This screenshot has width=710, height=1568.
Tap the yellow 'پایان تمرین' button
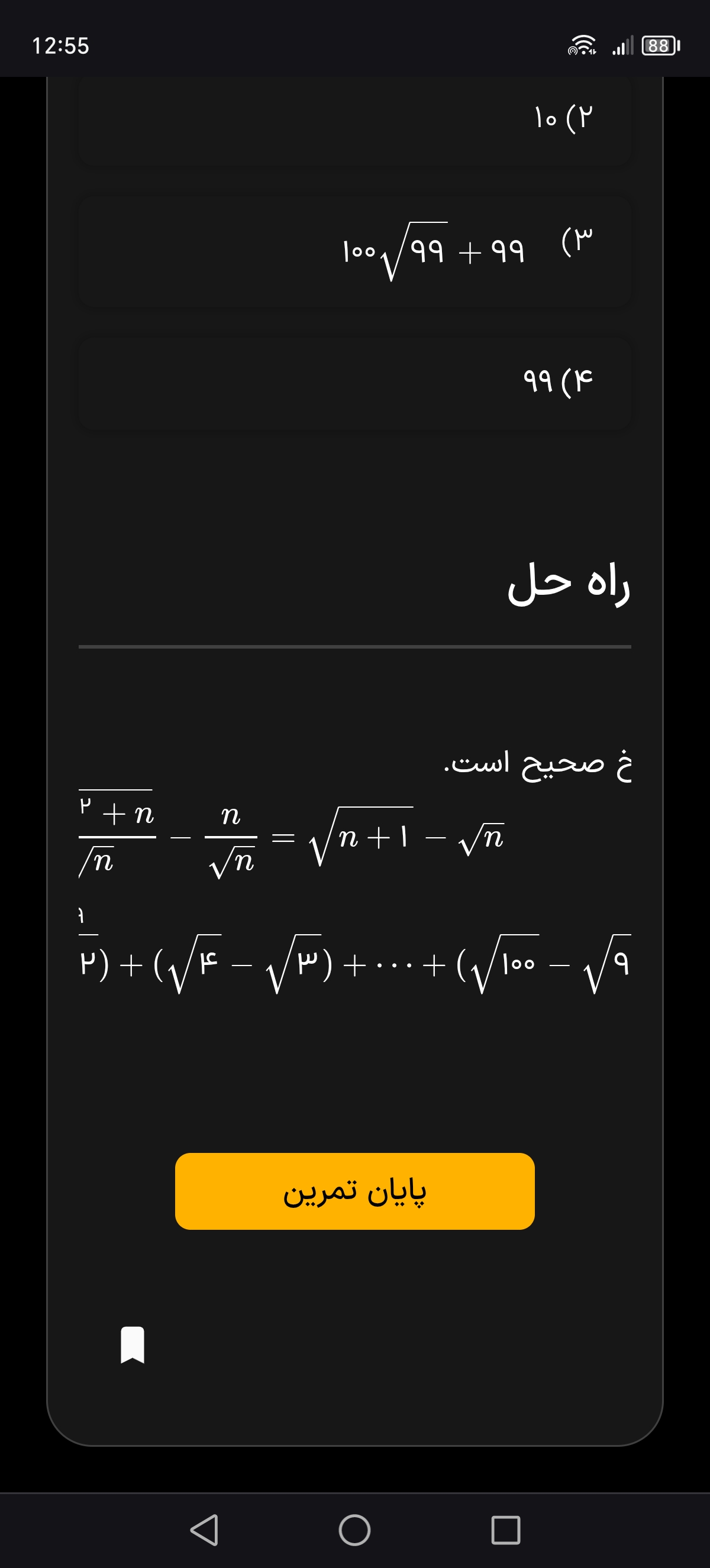[x=354, y=1191]
